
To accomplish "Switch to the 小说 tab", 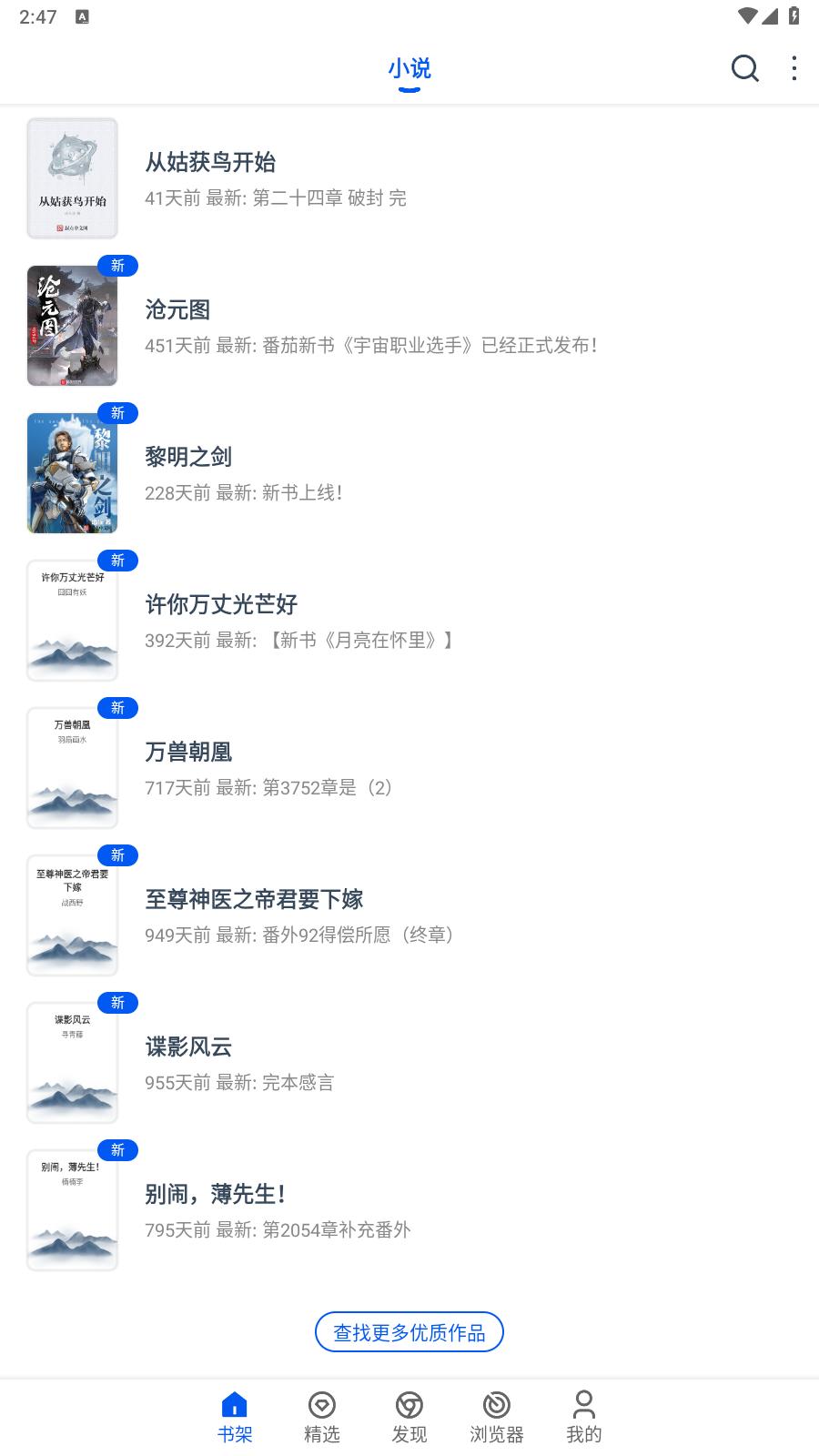I will tap(409, 69).
